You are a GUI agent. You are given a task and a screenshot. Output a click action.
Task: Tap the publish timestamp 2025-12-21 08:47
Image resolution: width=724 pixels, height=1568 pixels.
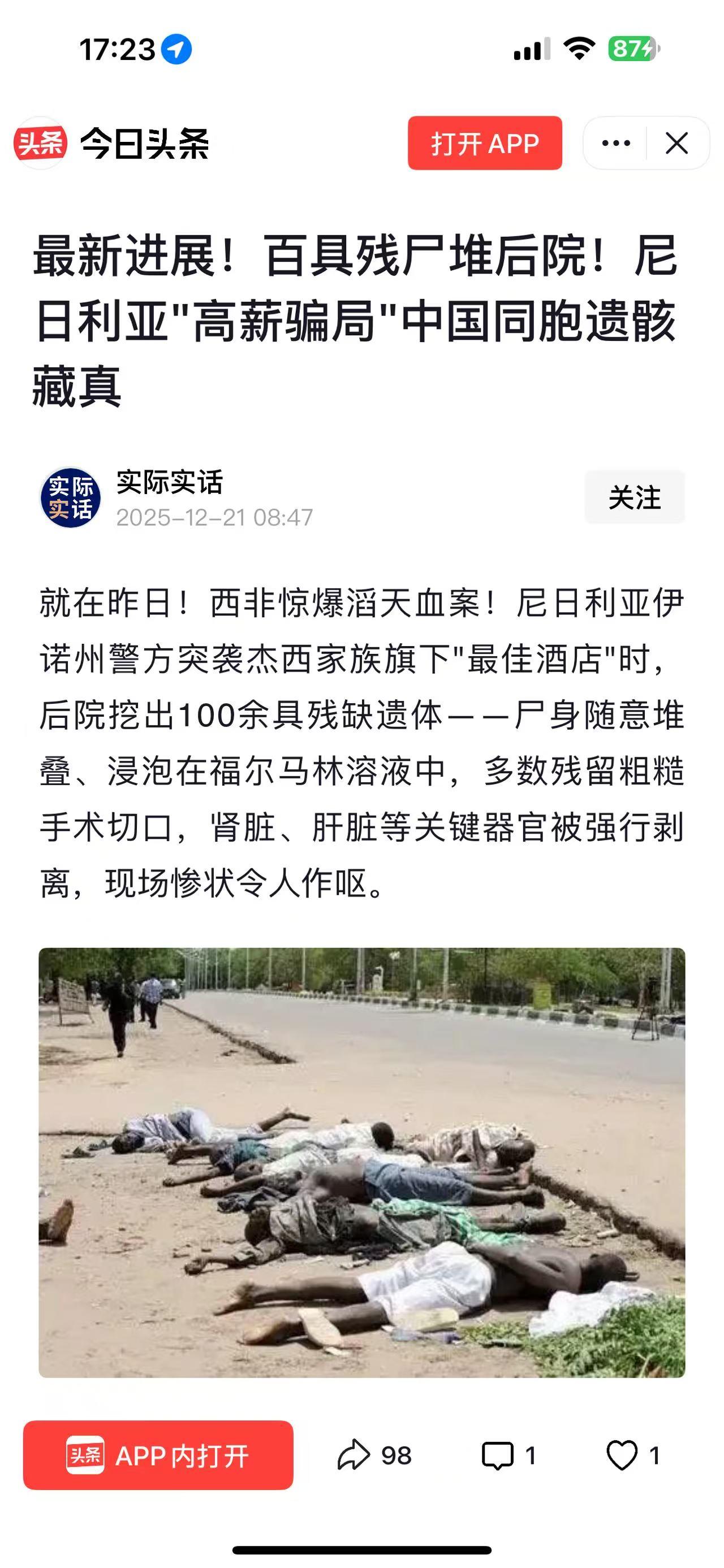pyautogui.click(x=214, y=517)
